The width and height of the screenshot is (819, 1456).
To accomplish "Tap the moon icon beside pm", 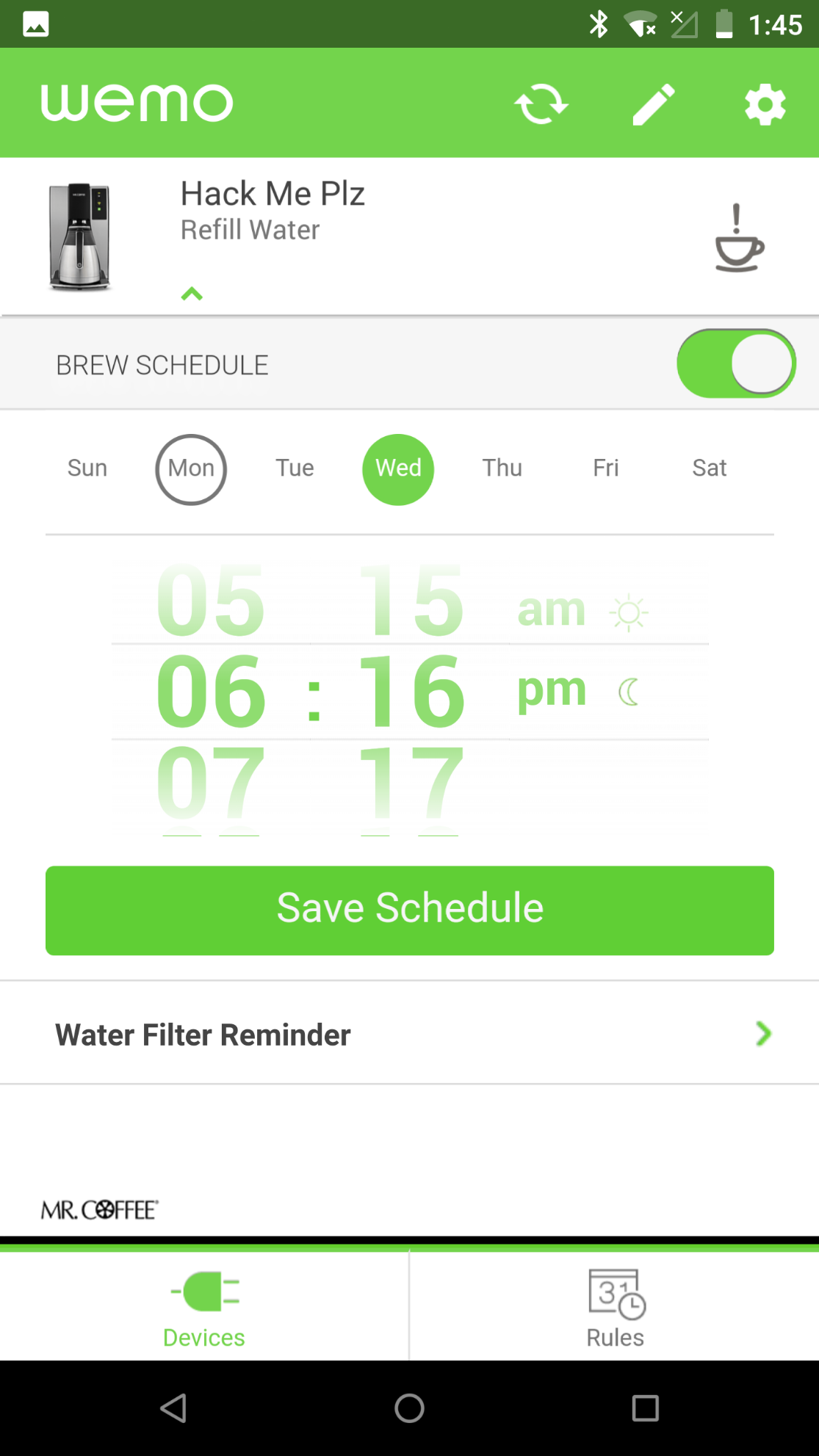I will click(630, 690).
